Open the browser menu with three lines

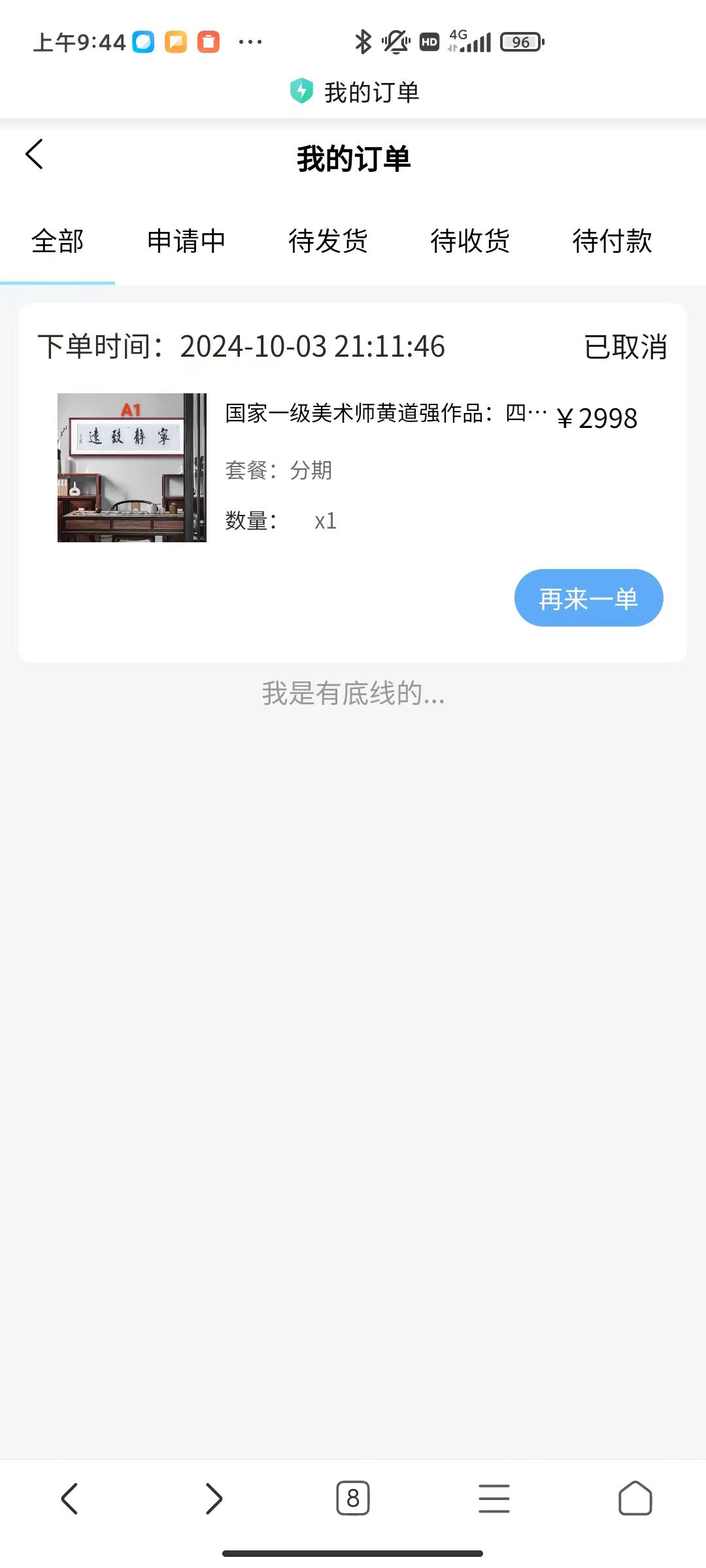pos(494,1498)
